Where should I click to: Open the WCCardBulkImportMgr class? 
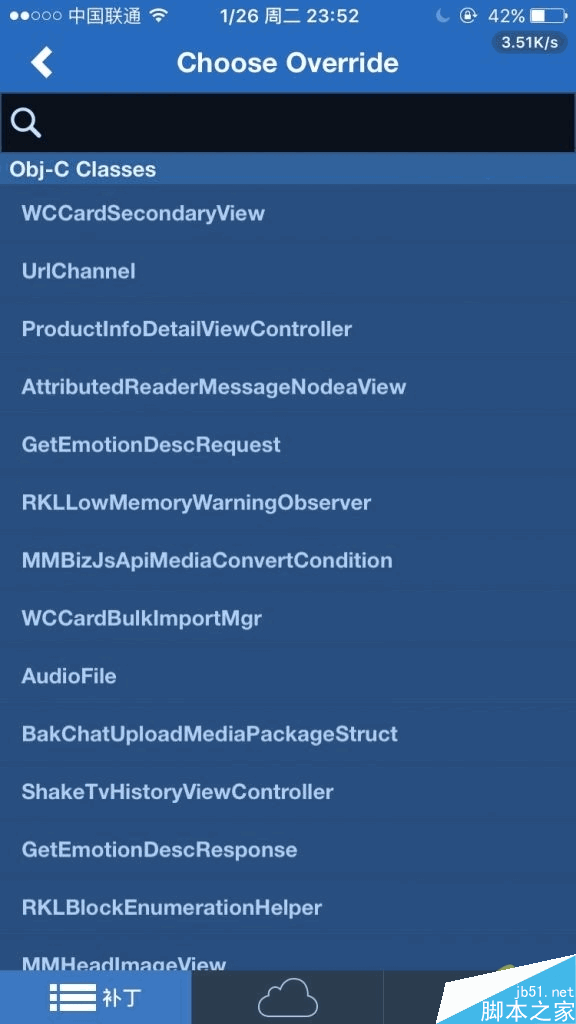coord(288,618)
